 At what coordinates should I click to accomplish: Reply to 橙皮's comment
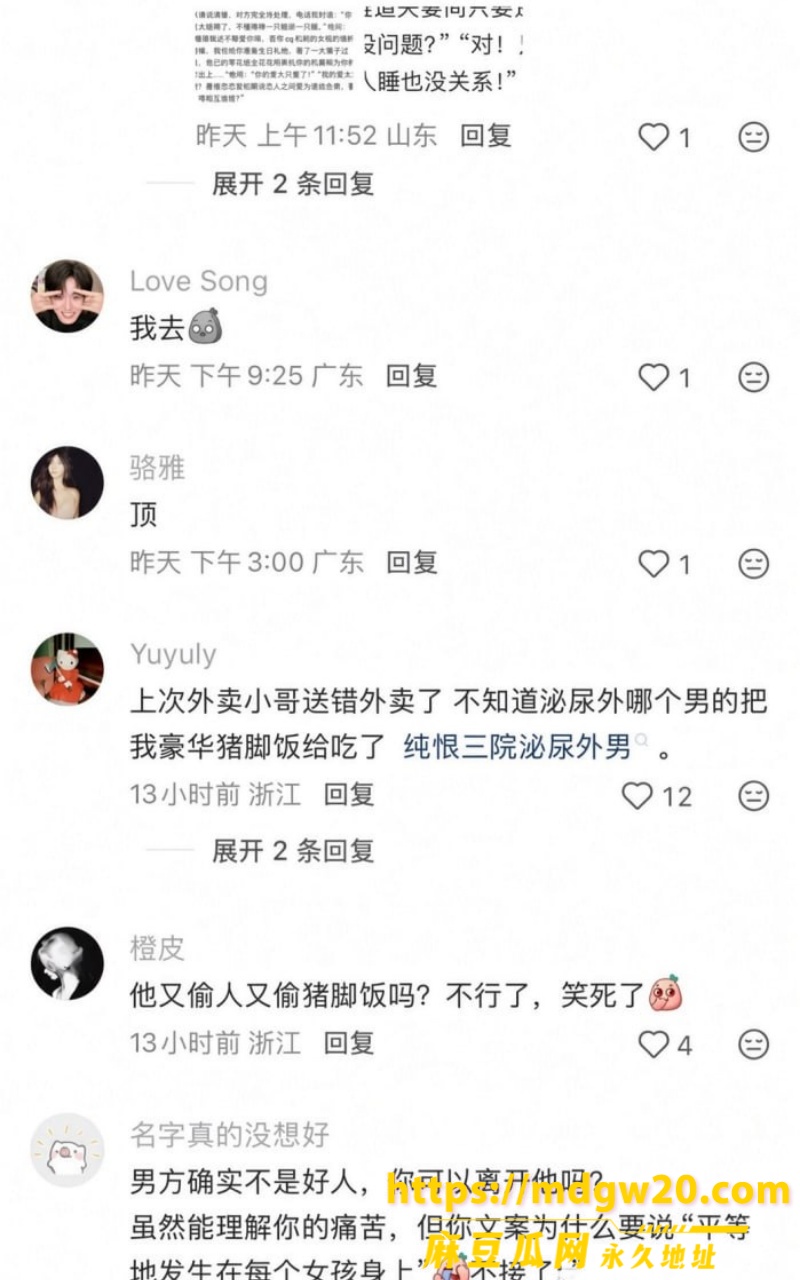click(349, 1043)
